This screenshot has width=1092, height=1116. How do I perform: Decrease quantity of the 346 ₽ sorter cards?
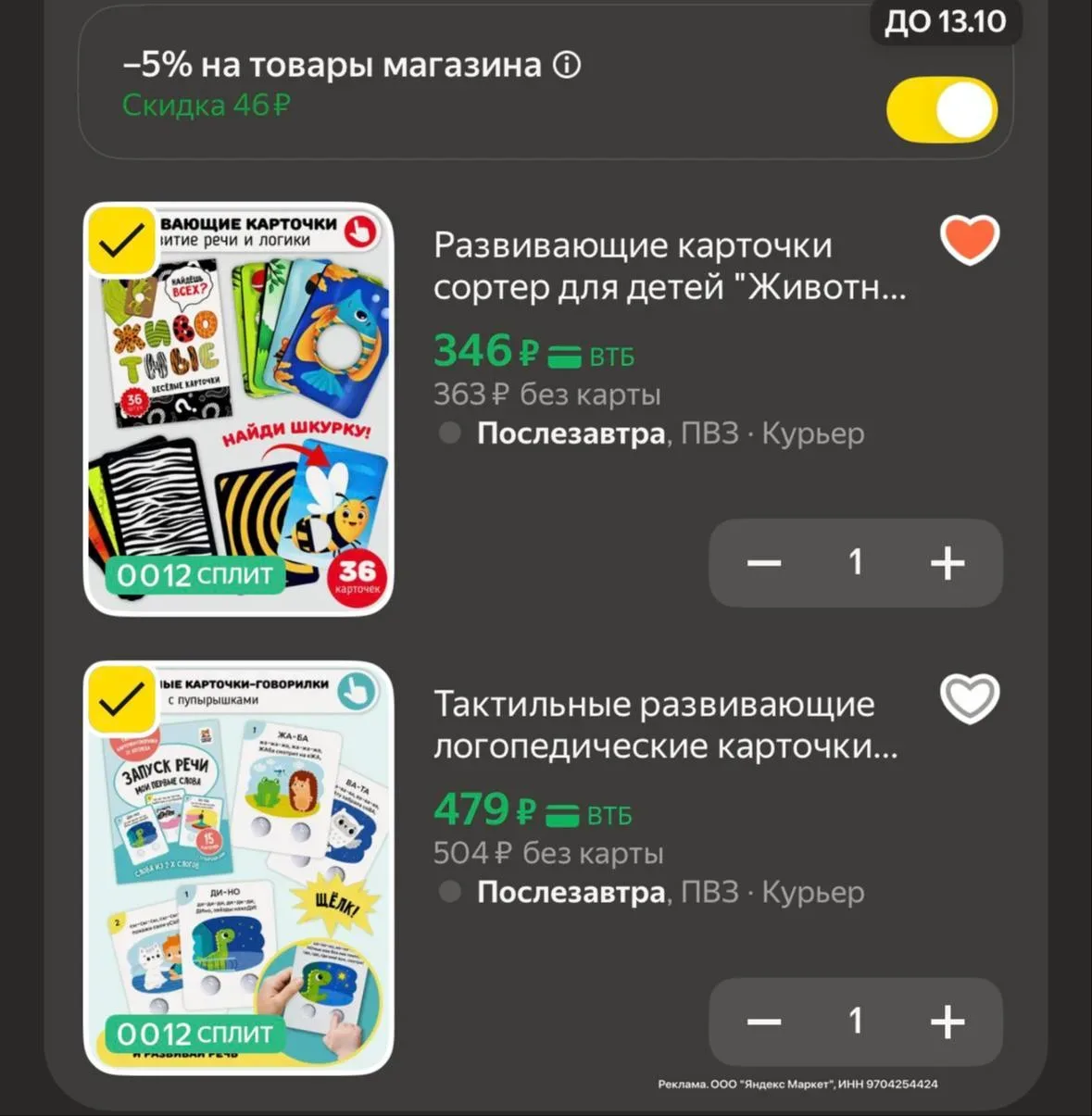[x=764, y=563]
